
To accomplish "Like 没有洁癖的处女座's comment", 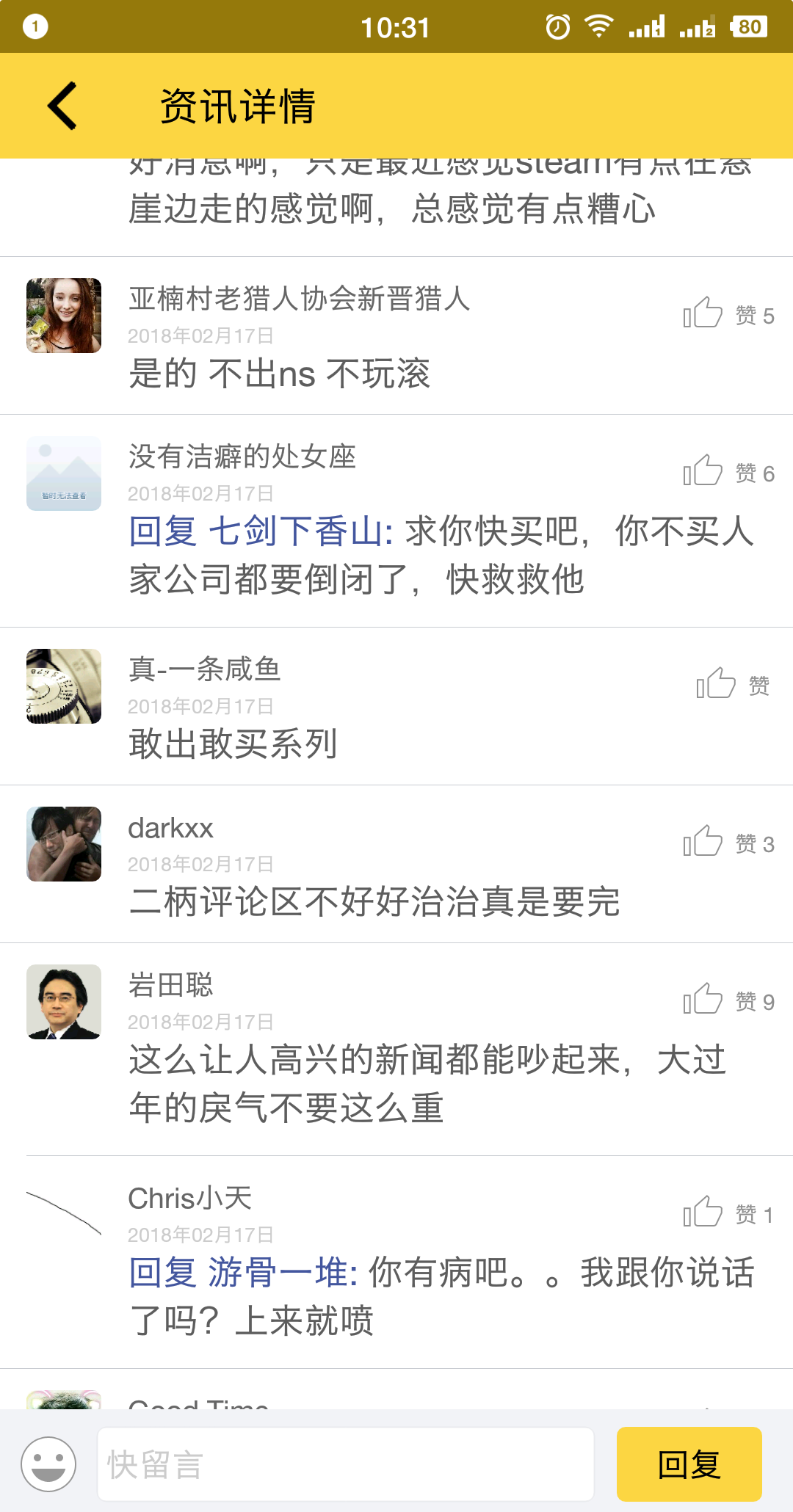I will (703, 472).
